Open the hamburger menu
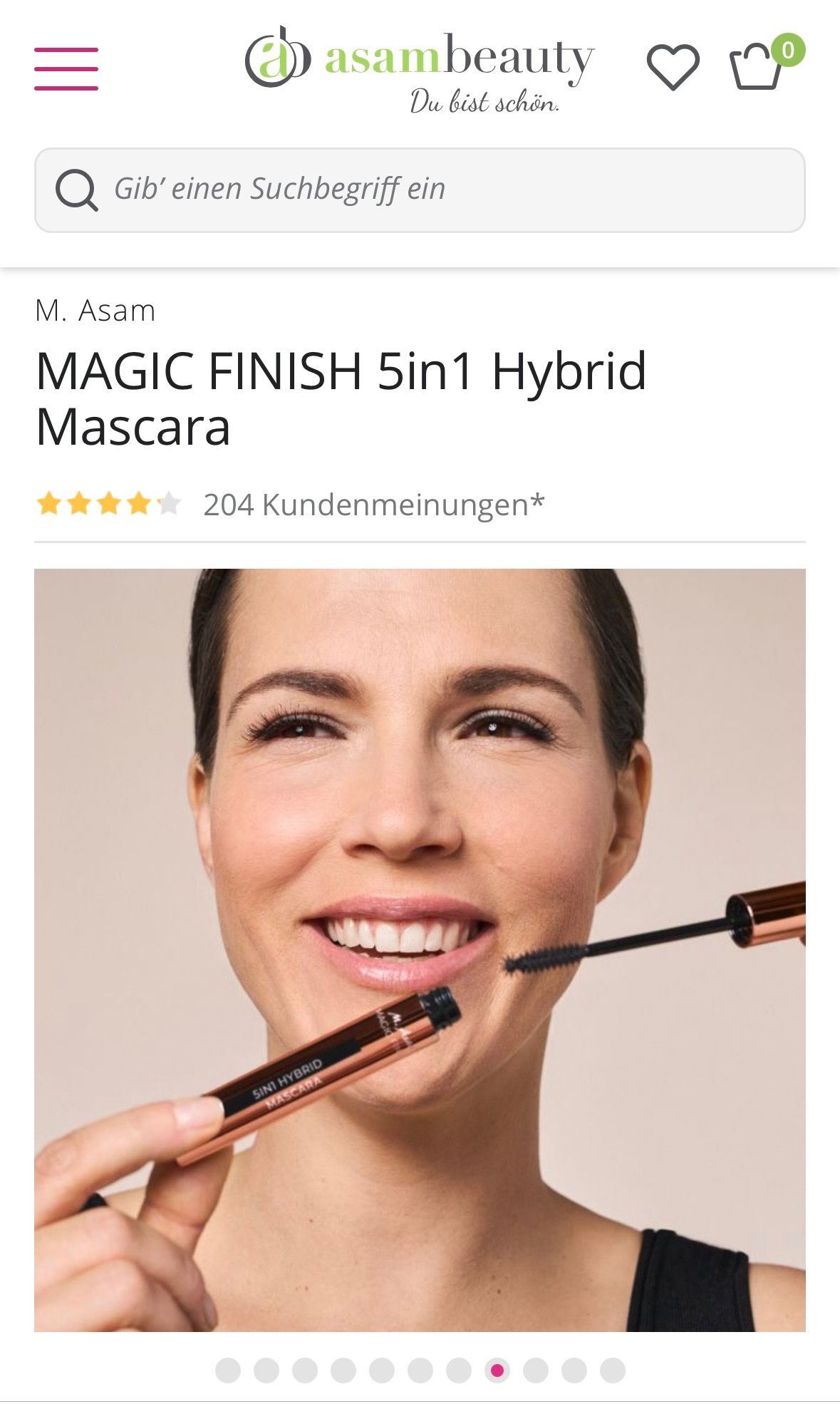The height and width of the screenshot is (1404, 840). 66,69
